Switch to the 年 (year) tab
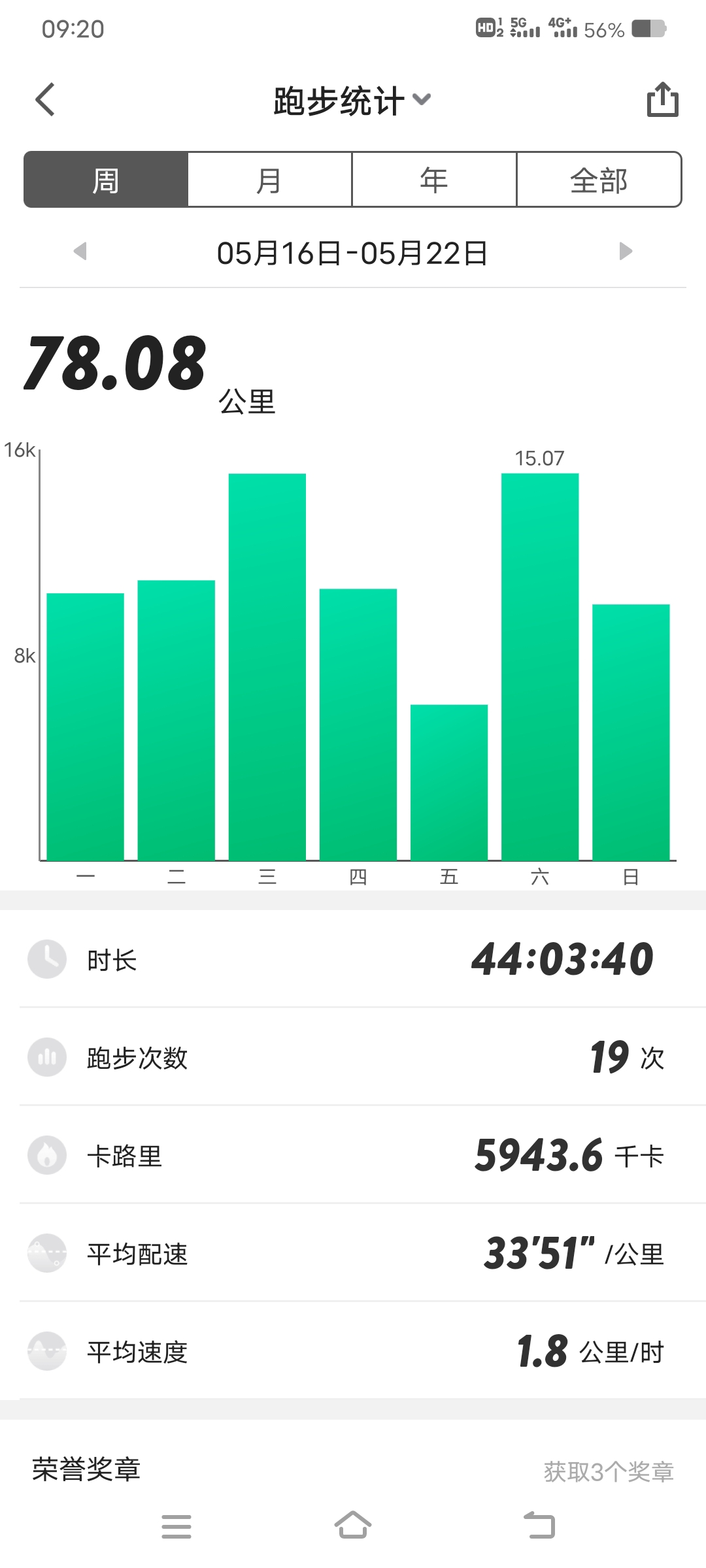The height and width of the screenshot is (1568, 706). [434, 180]
